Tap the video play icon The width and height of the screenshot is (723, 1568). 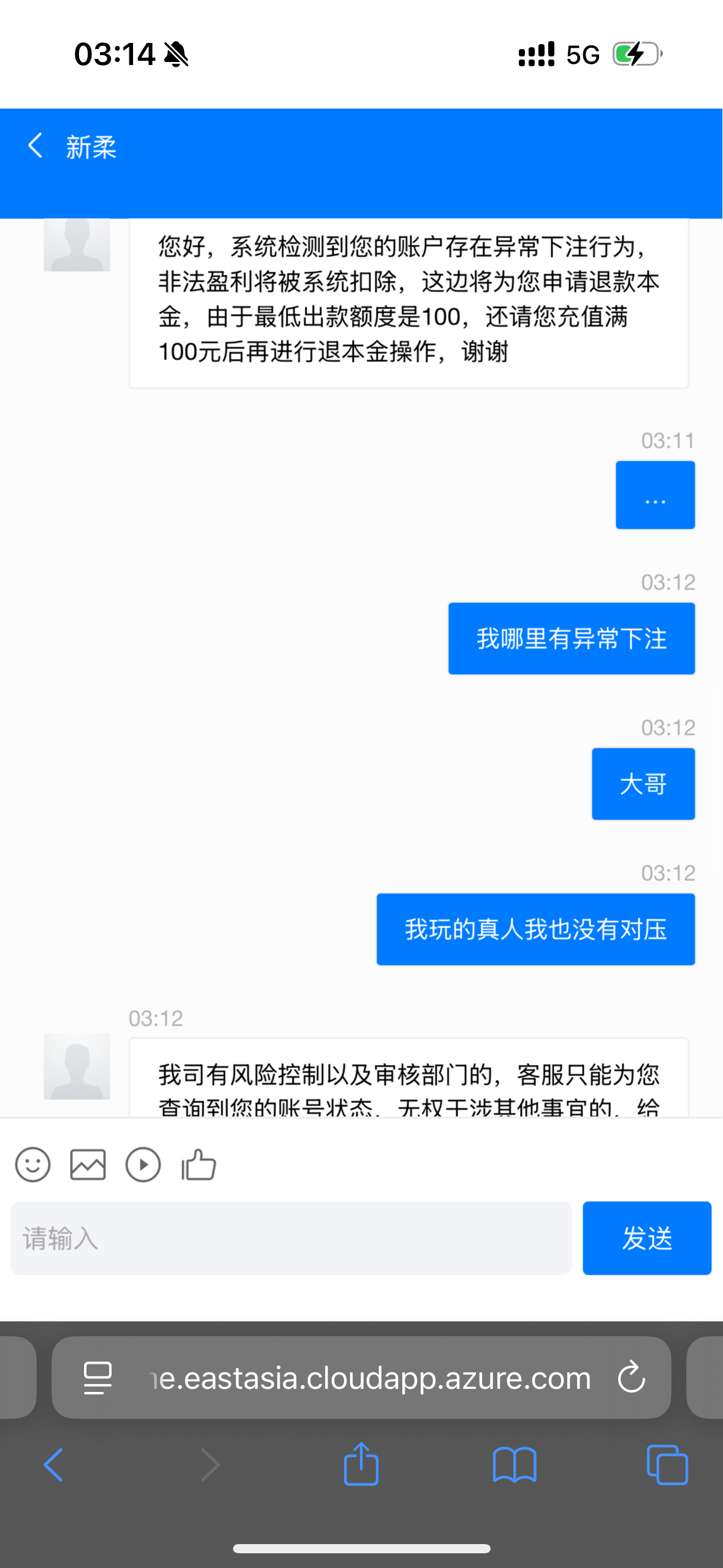pyautogui.click(x=143, y=1164)
